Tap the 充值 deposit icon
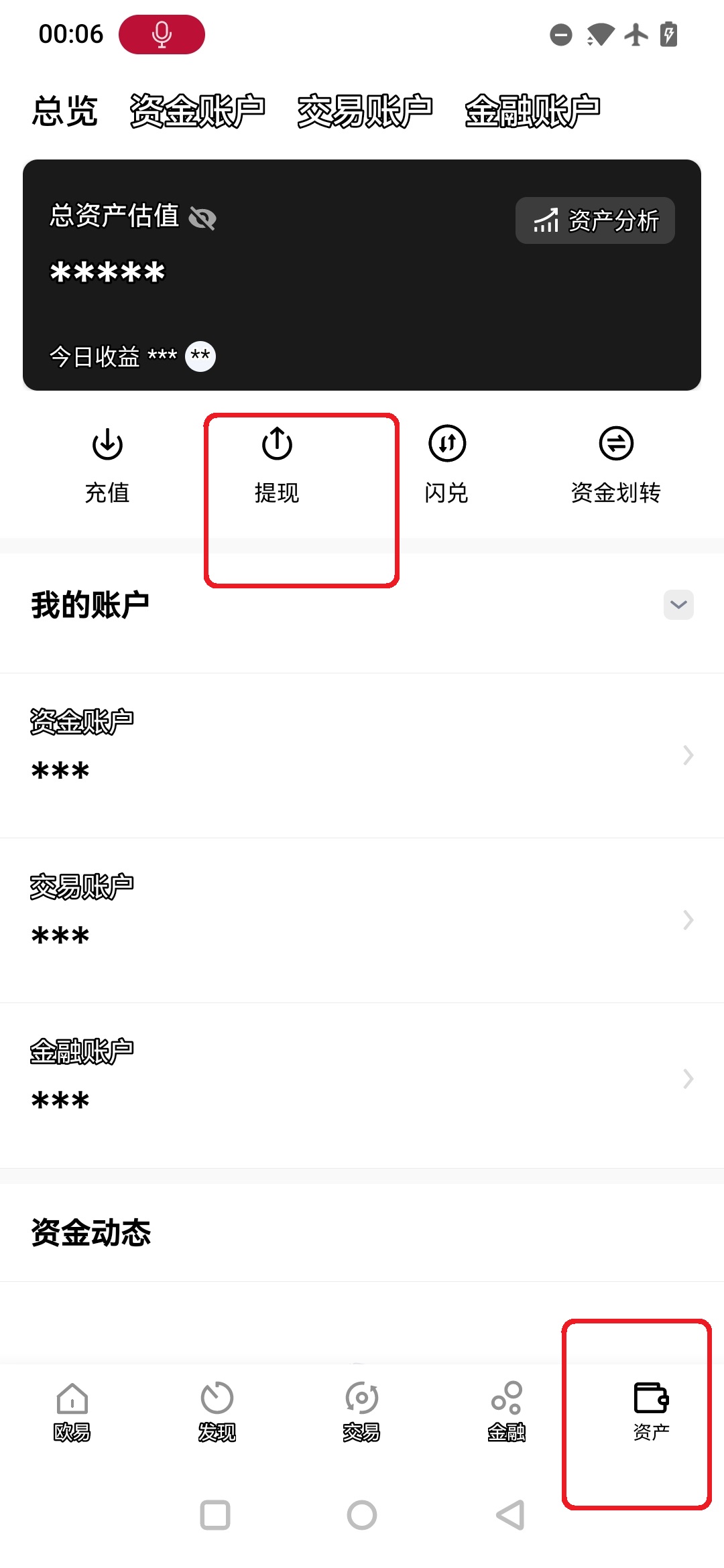 click(107, 444)
